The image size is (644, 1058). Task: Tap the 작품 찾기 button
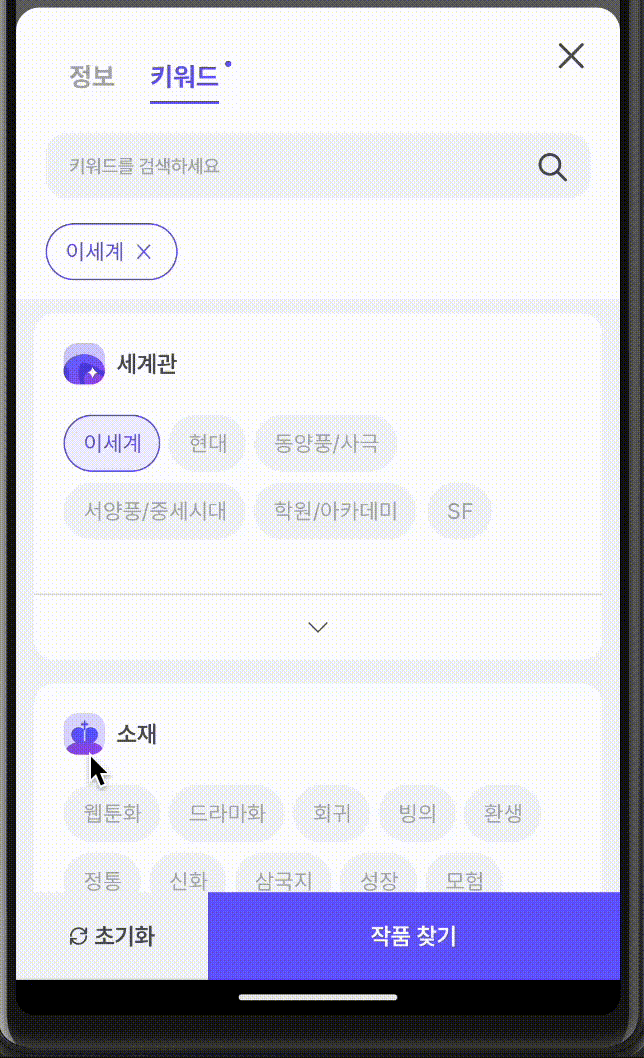coord(413,936)
